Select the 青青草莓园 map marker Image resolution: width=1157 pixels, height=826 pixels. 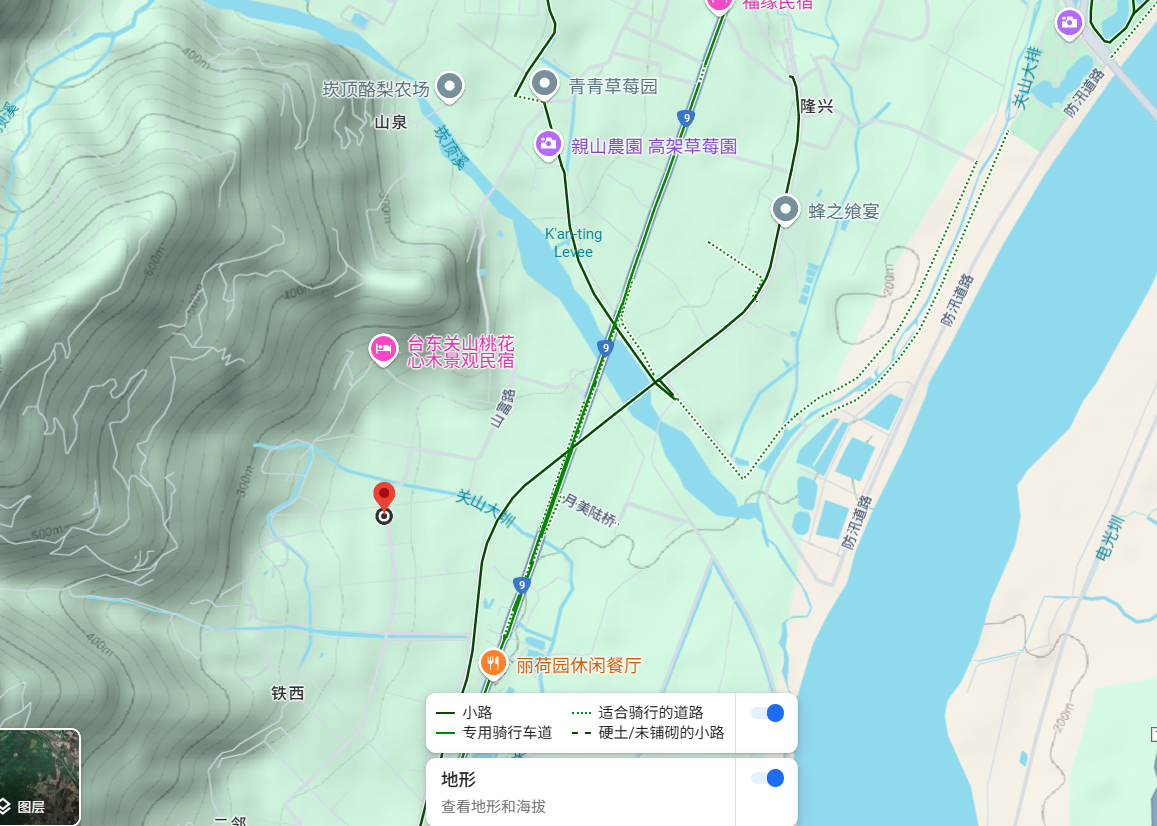[x=545, y=83]
